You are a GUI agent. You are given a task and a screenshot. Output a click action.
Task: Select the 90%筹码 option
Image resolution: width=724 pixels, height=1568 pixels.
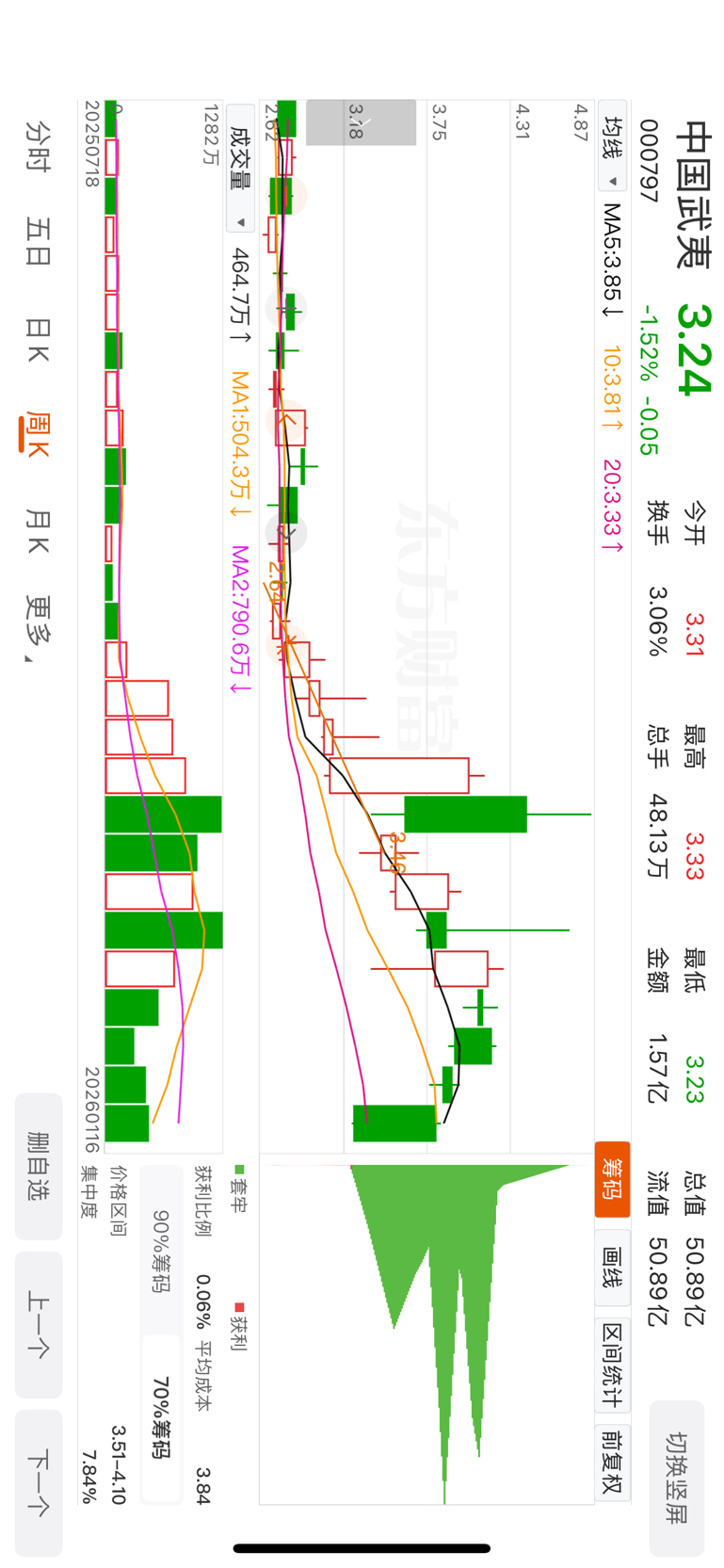coord(161,1251)
